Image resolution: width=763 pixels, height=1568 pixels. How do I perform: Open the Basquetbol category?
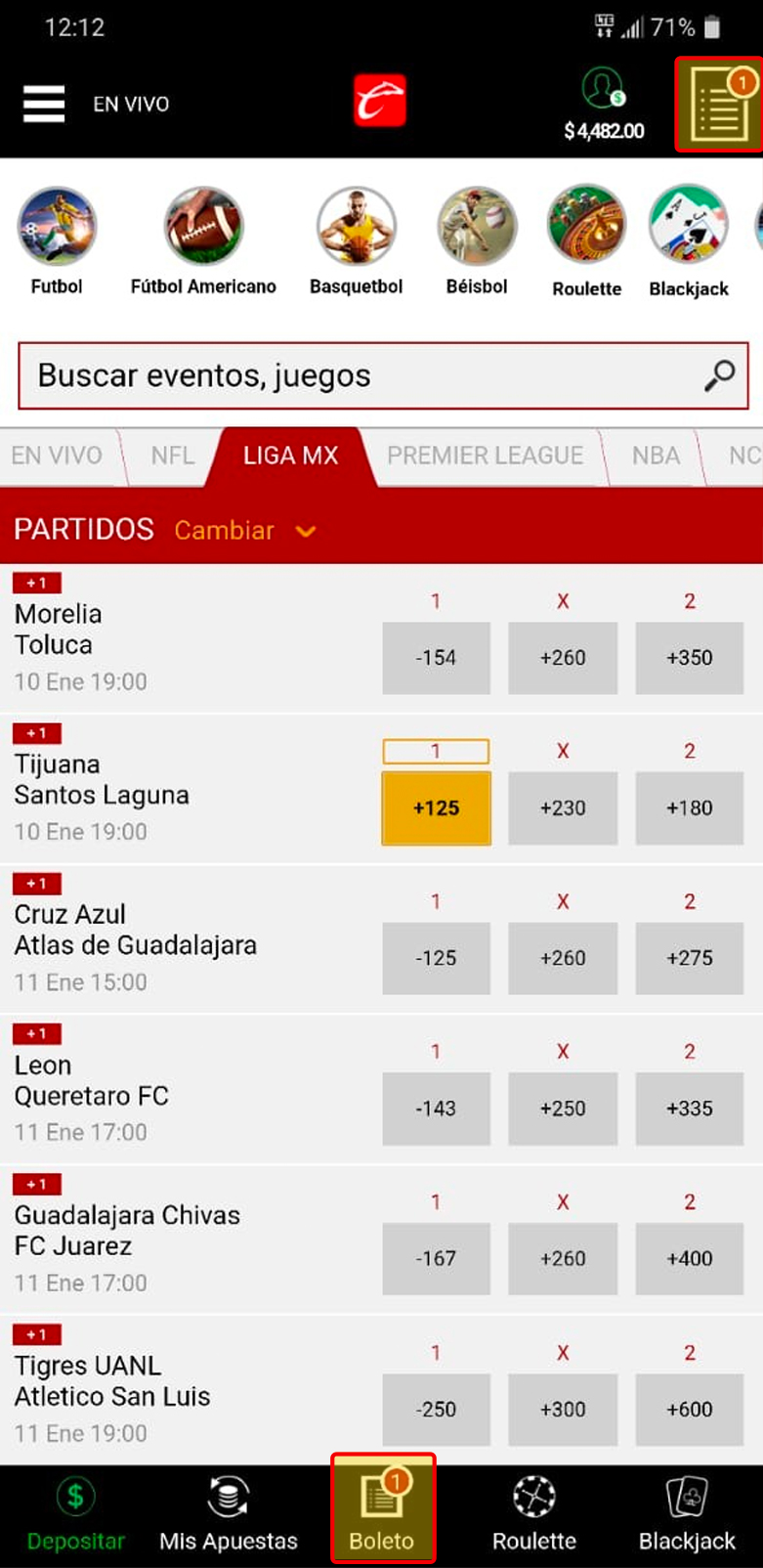click(357, 241)
